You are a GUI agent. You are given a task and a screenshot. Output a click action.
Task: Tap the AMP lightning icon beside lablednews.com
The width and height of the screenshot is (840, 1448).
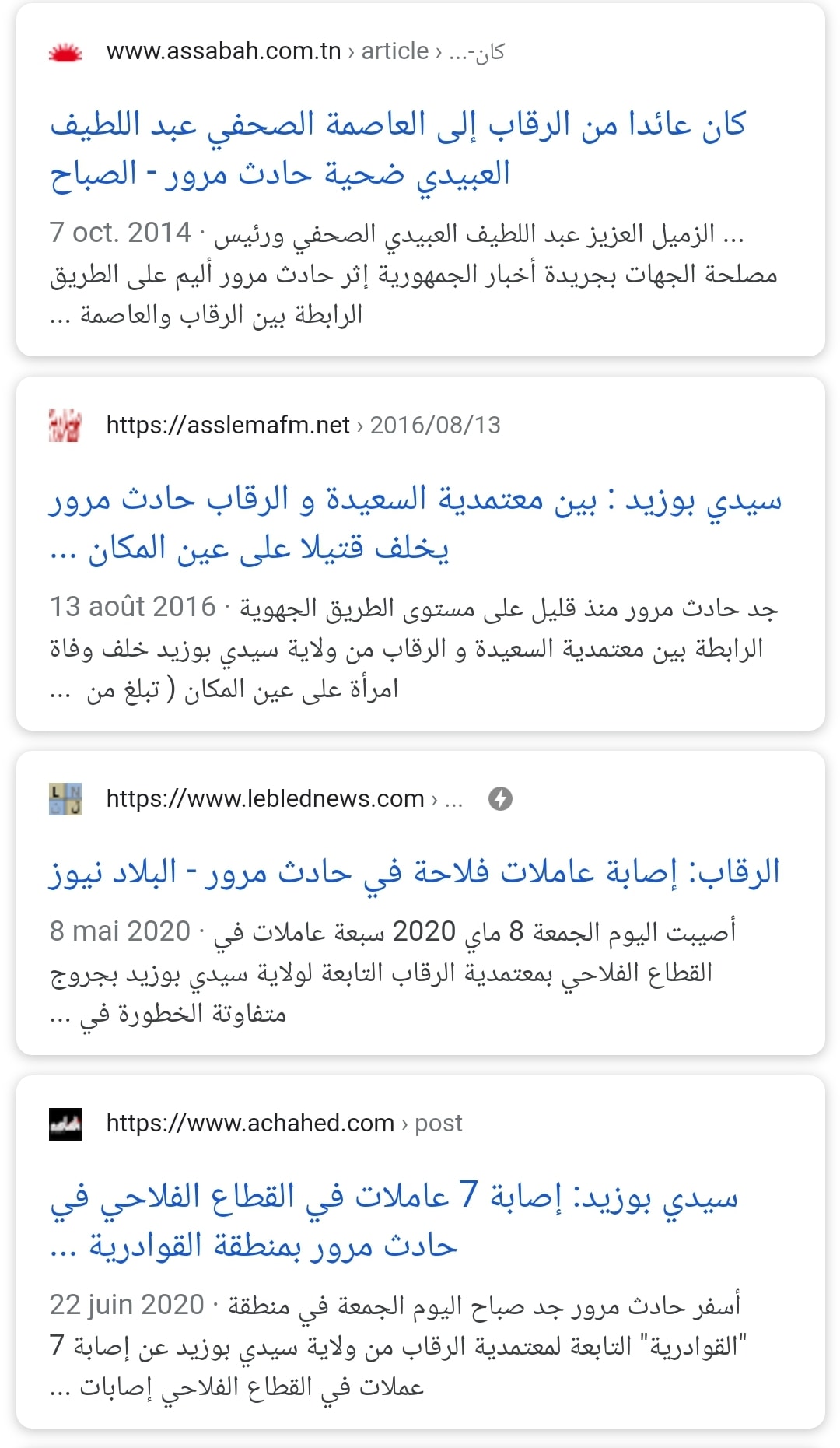(500, 798)
